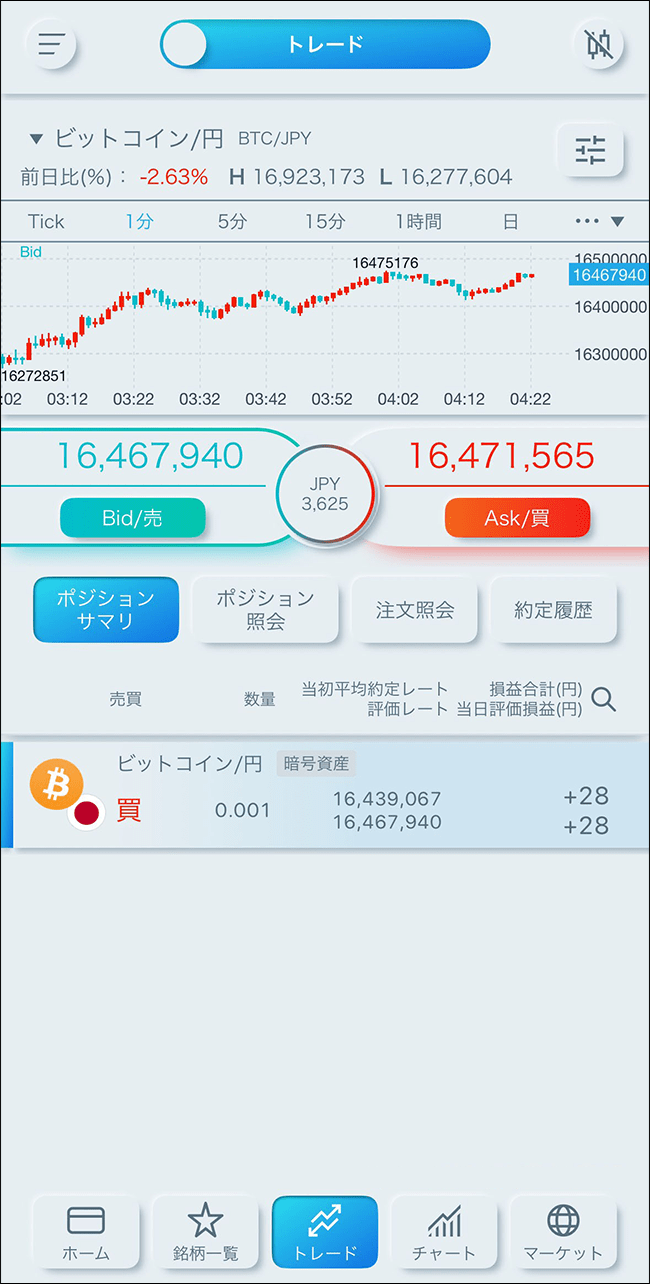This screenshot has height=1284, width=650.
Task: Open the 銘柄一覧 tab
Action: click(205, 1232)
